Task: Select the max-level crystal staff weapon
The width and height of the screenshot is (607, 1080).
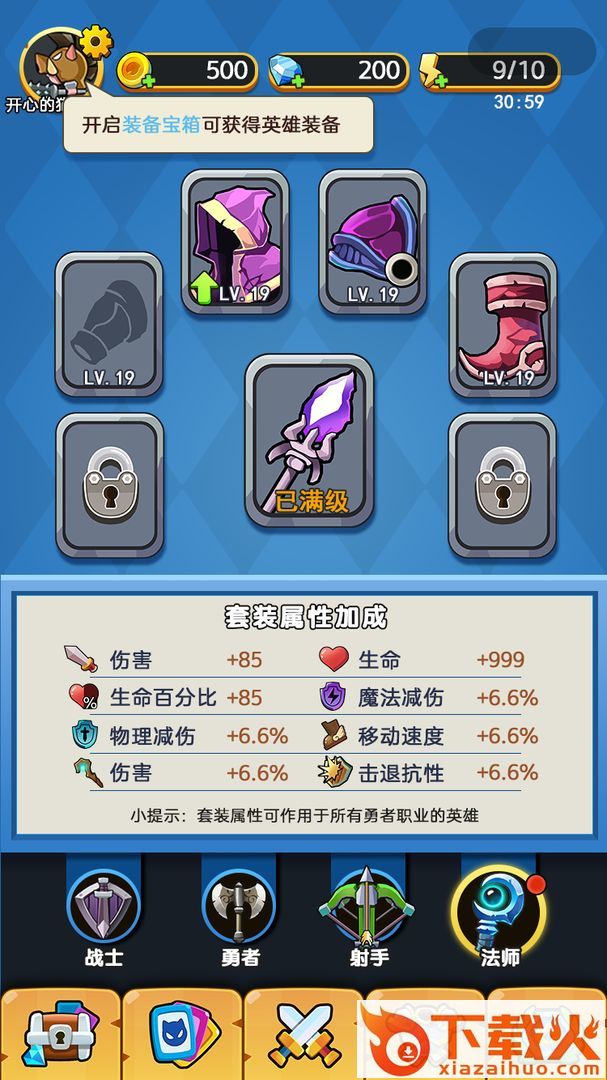Action: point(309,440)
